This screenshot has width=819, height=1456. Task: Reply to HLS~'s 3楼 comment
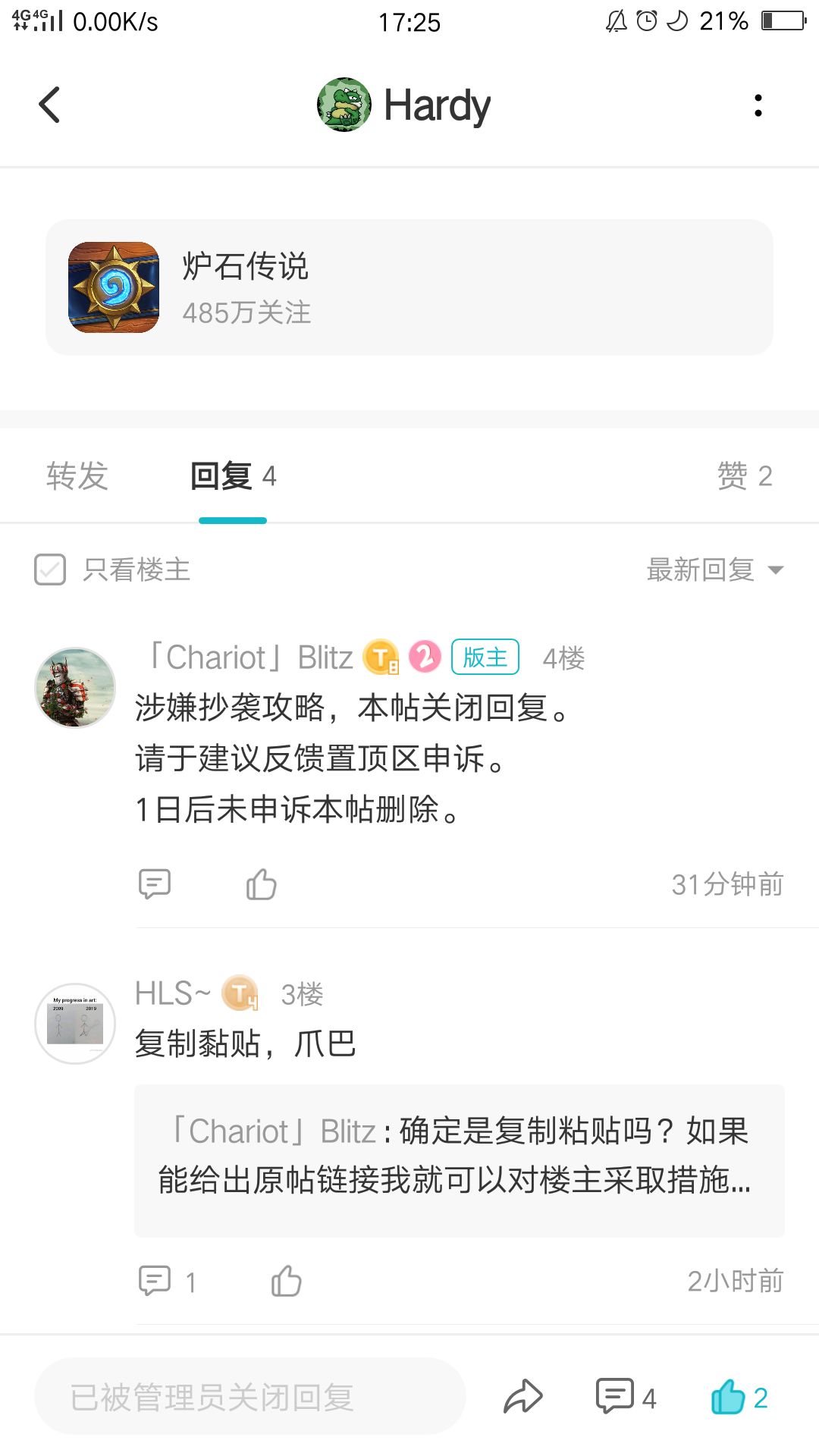155,1281
